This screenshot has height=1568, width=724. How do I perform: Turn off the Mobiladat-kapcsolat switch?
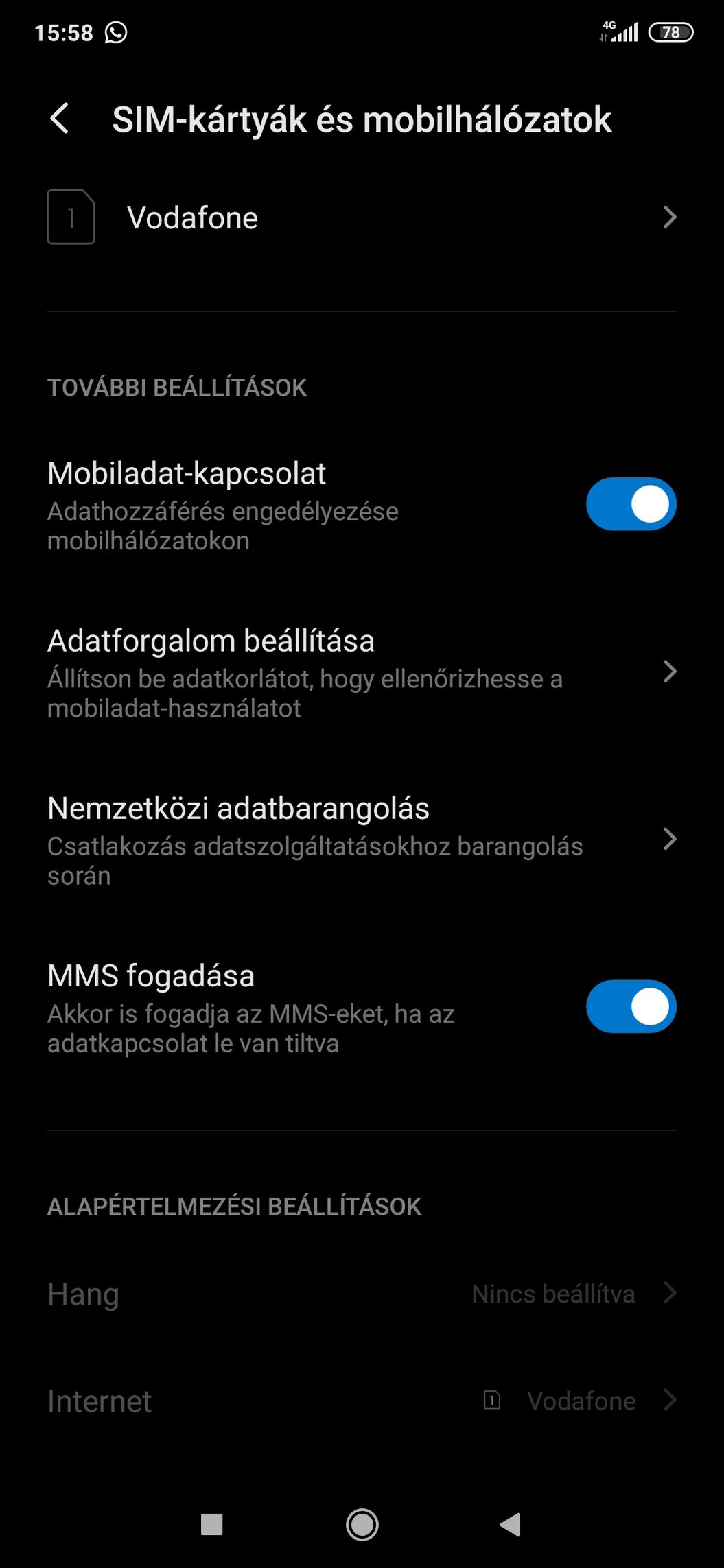click(x=631, y=504)
